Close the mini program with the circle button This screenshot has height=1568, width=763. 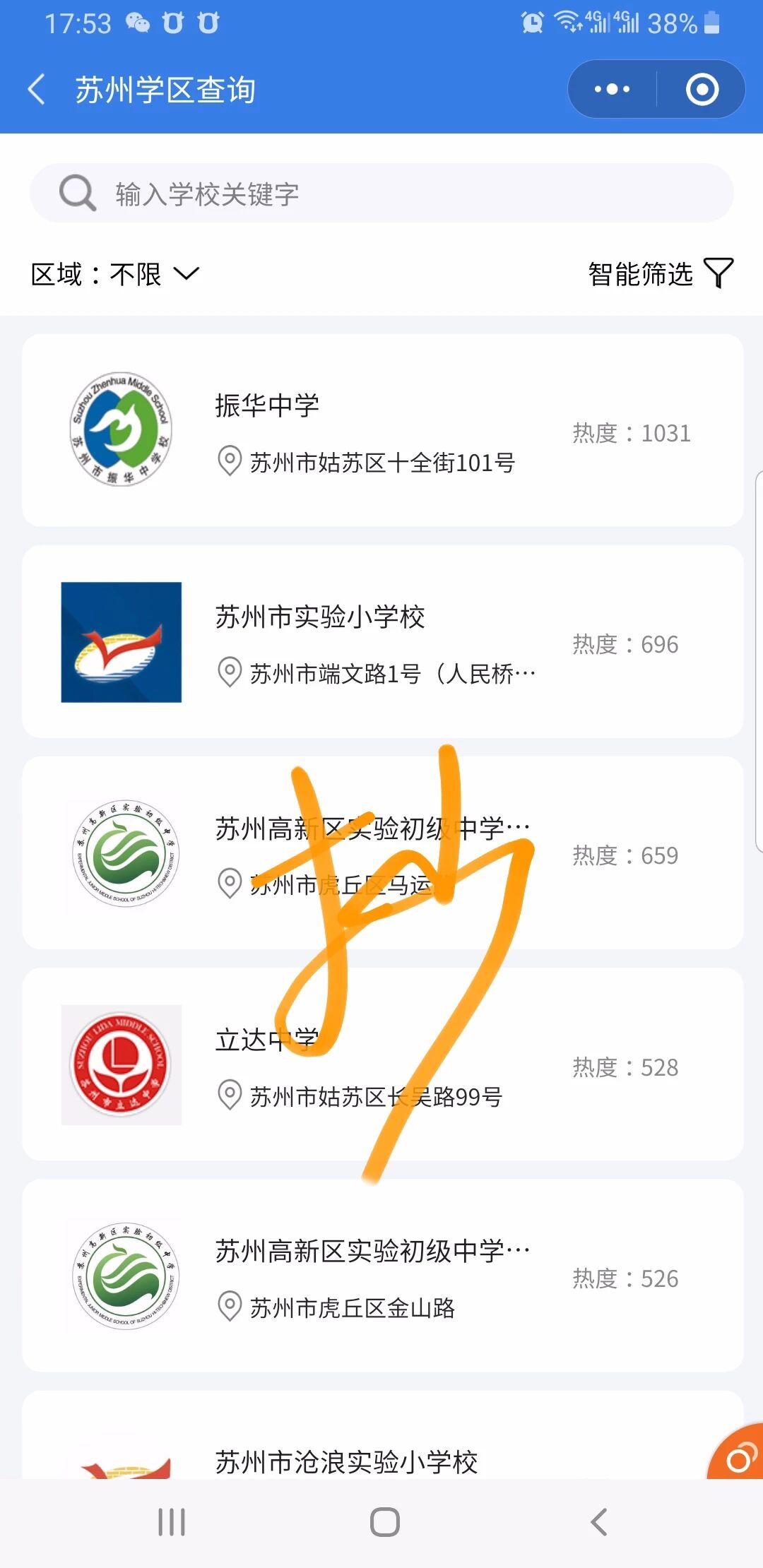point(702,90)
